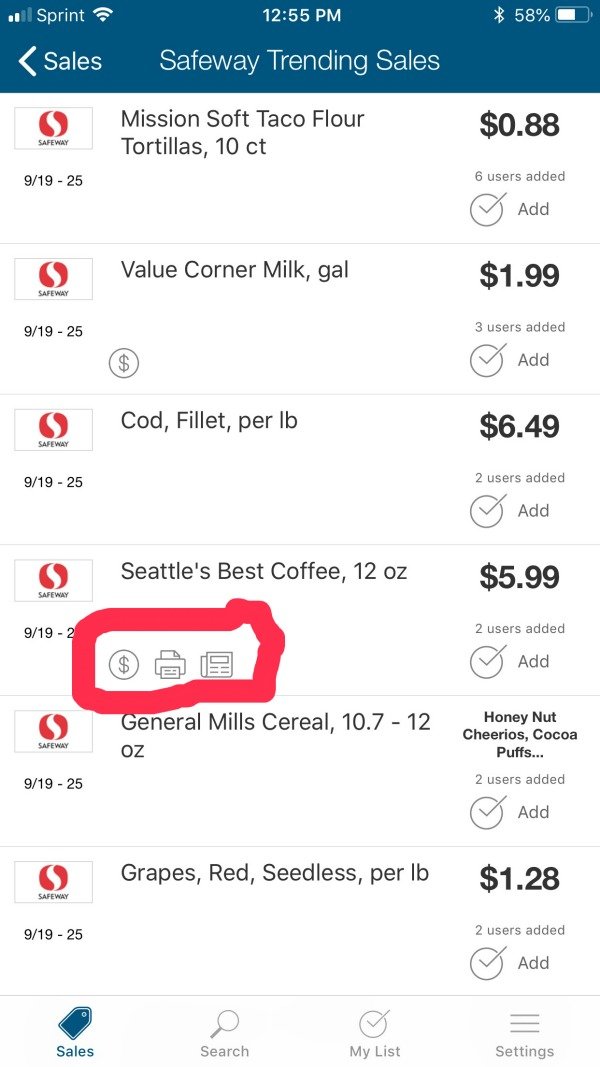Tap the dollar coupon icon under Value Corner Milk
Viewport: 600px width, 1067px height.
pyautogui.click(x=124, y=363)
